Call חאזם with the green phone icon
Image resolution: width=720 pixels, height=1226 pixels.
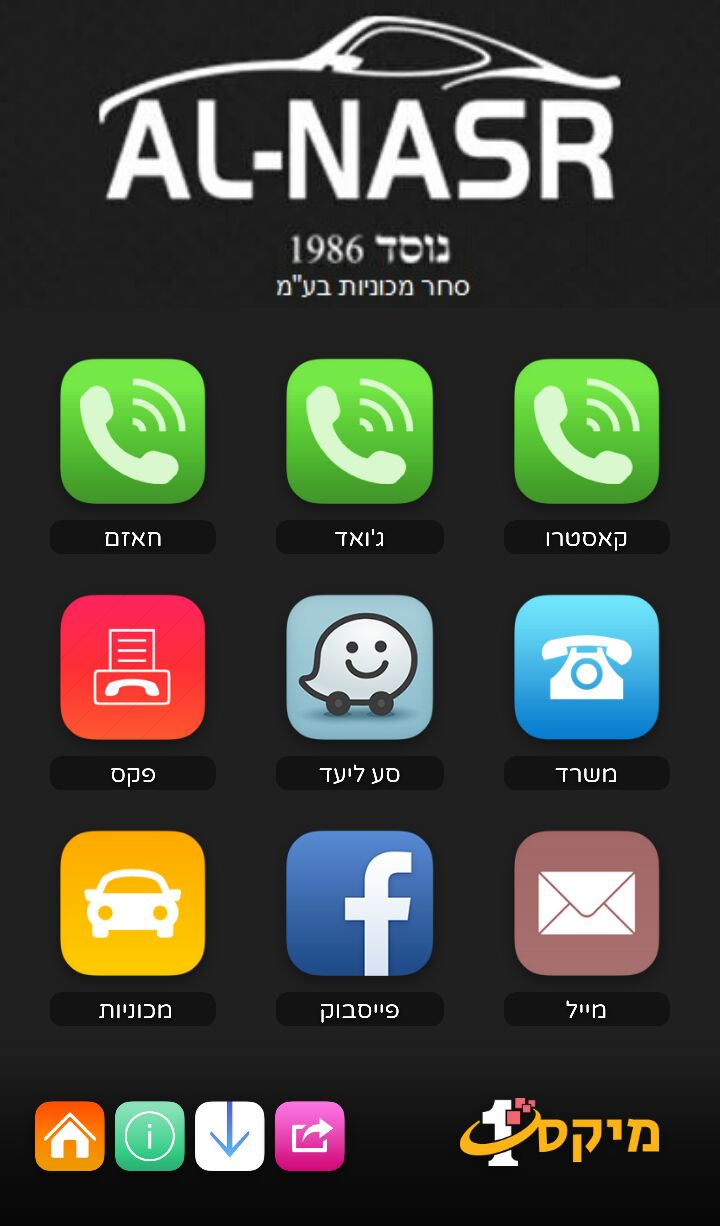(133, 431)
